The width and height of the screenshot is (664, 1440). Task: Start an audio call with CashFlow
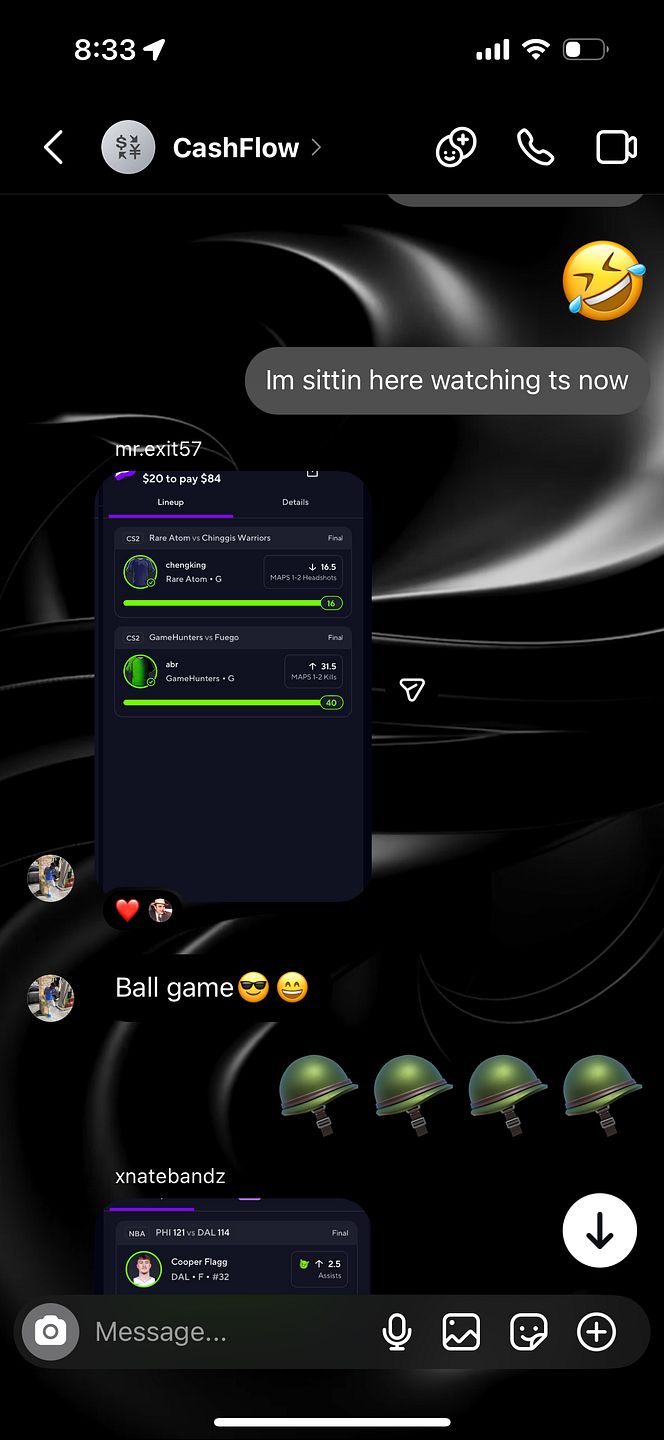click(535, 148)
